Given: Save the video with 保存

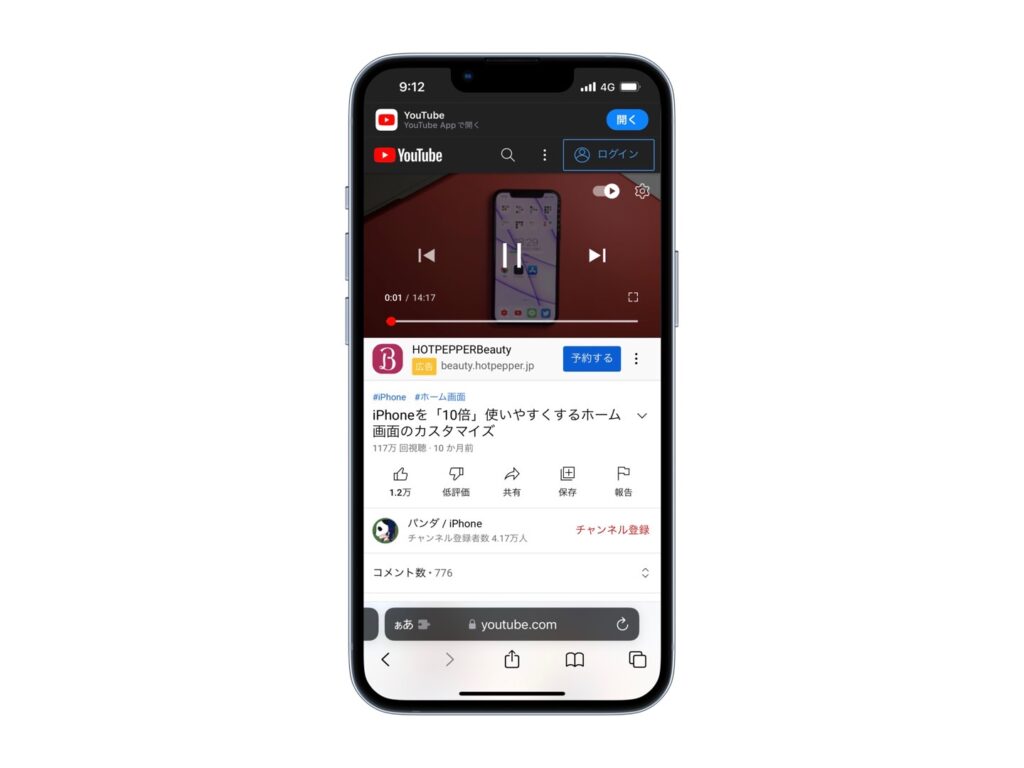Looking at the screenshot, I should pos(567,480).
